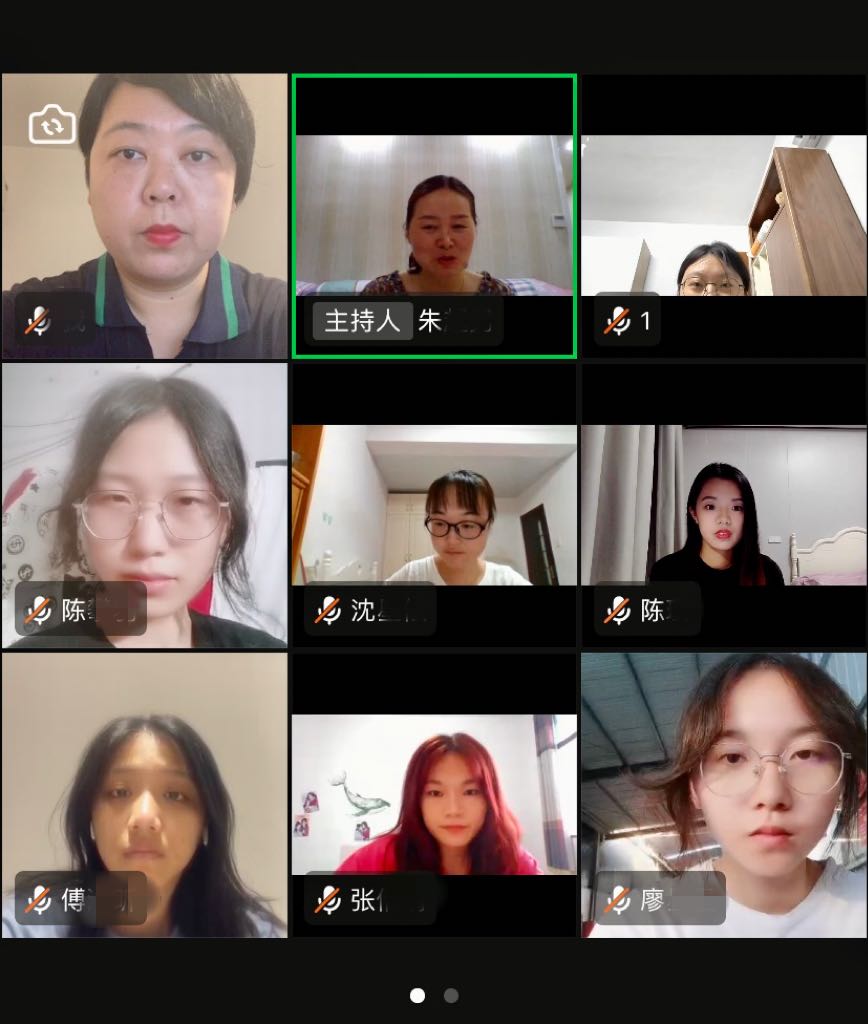Flip the camera with the switch-camera icon

pyautogui.click(x=52, y=125)
